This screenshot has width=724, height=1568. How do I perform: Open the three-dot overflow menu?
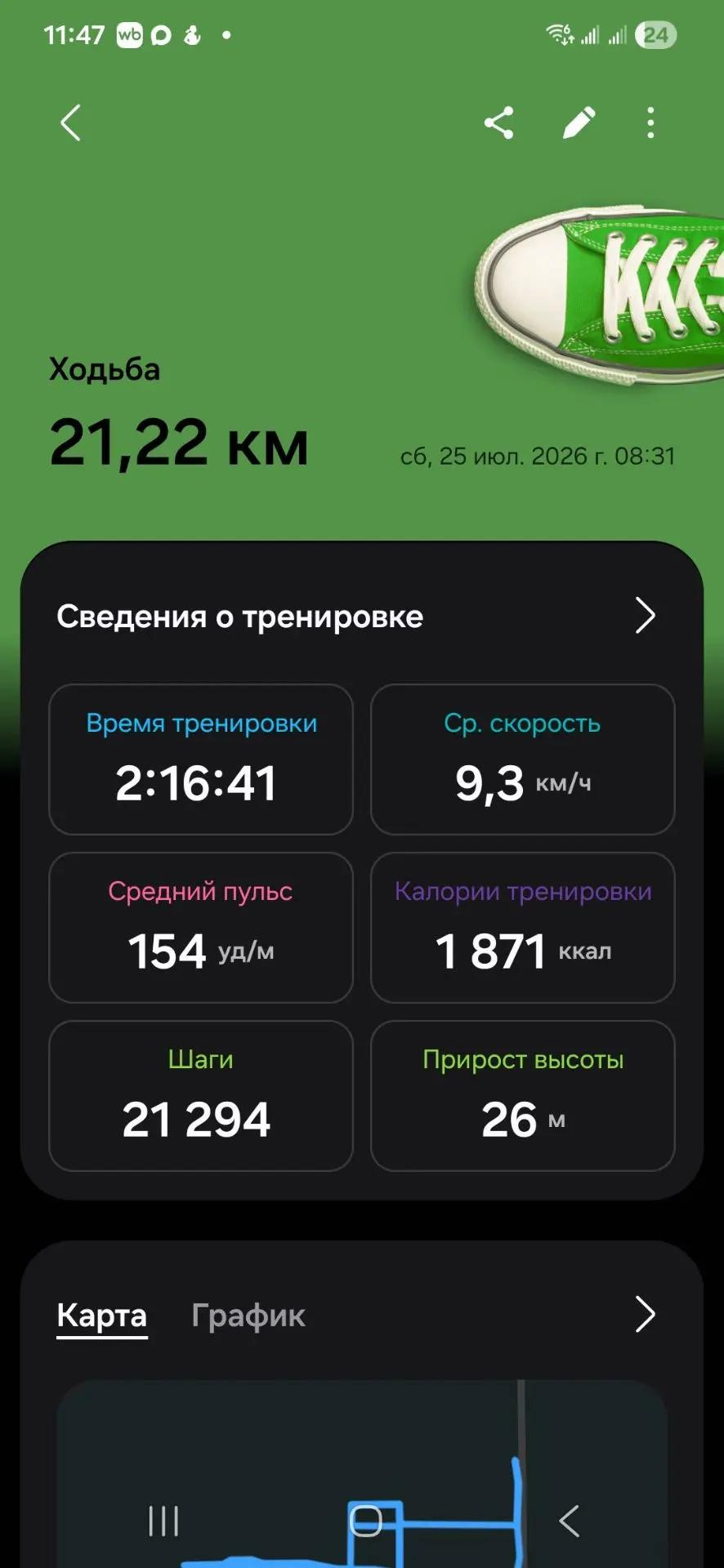650,123
